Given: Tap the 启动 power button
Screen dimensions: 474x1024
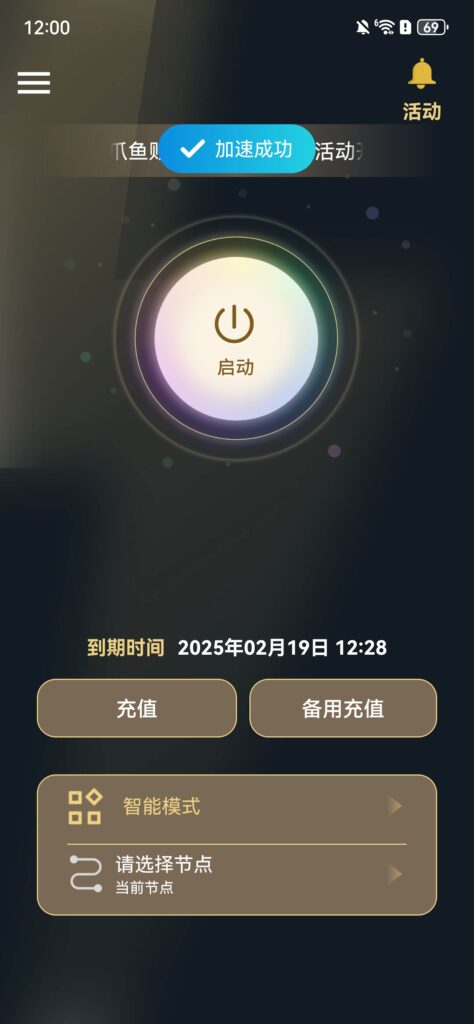Looking at the screenshot, I should [x=236, y=338].
